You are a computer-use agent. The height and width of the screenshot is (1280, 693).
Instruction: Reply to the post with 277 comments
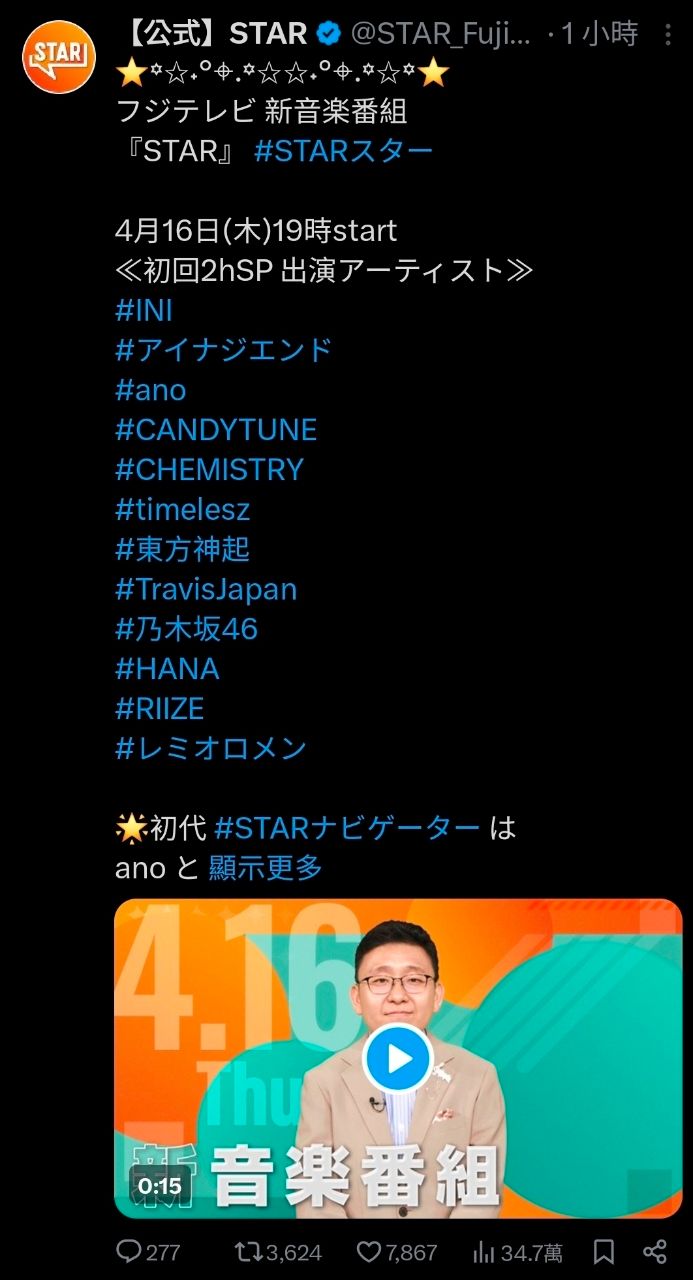click(129, 1252)
